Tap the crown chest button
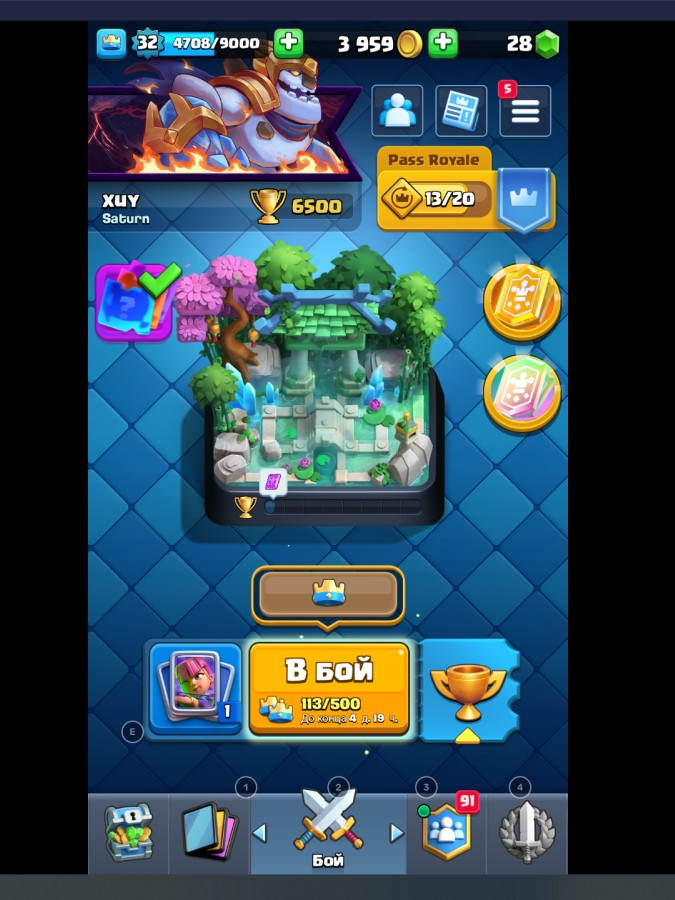Viewport: 675px width, 900px height. coord(328,595)
